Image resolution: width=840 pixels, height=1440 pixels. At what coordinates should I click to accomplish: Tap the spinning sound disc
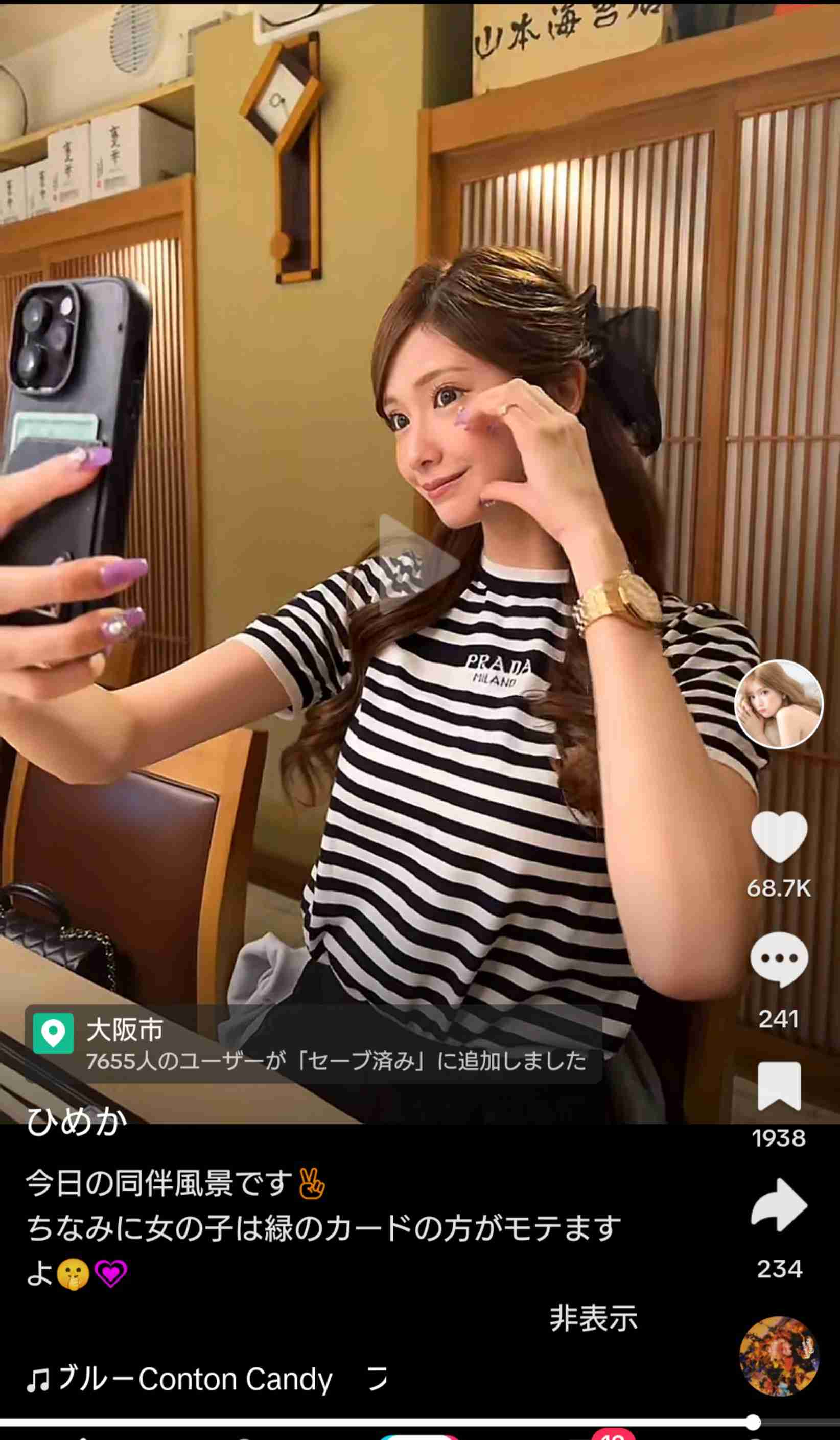tap(778, 1357)
